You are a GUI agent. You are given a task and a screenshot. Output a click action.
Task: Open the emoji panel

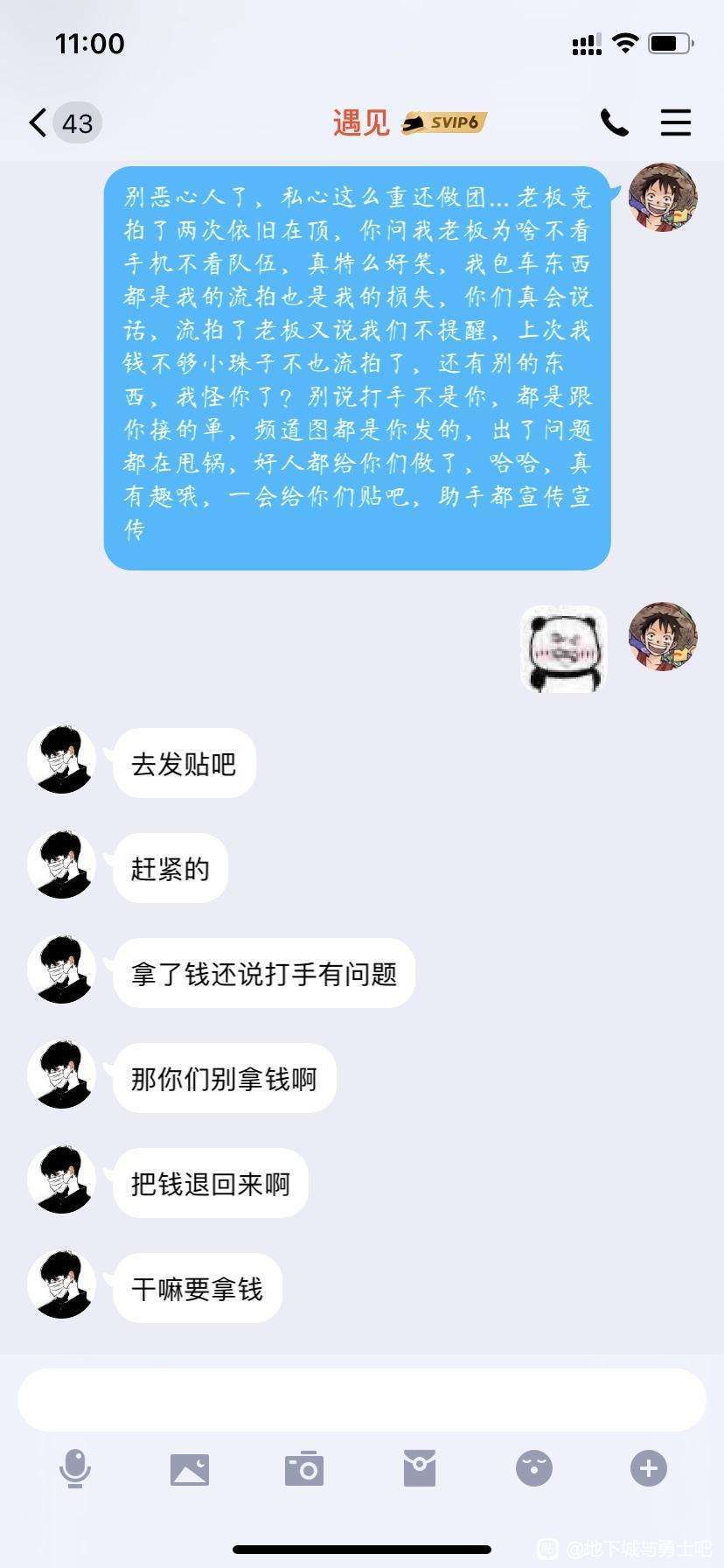pos(534,1468)
